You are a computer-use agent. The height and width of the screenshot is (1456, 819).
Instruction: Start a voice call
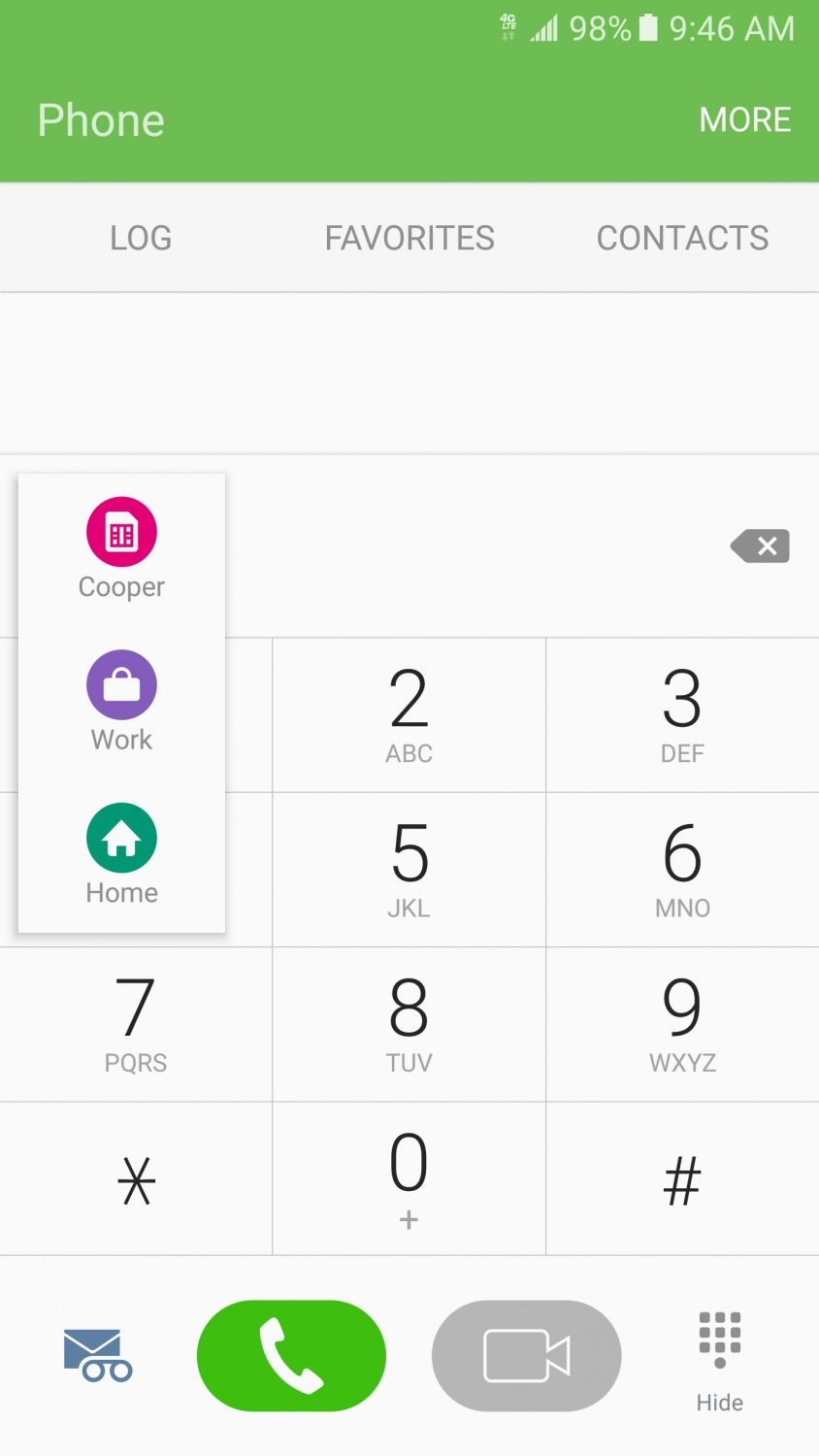291,1355
